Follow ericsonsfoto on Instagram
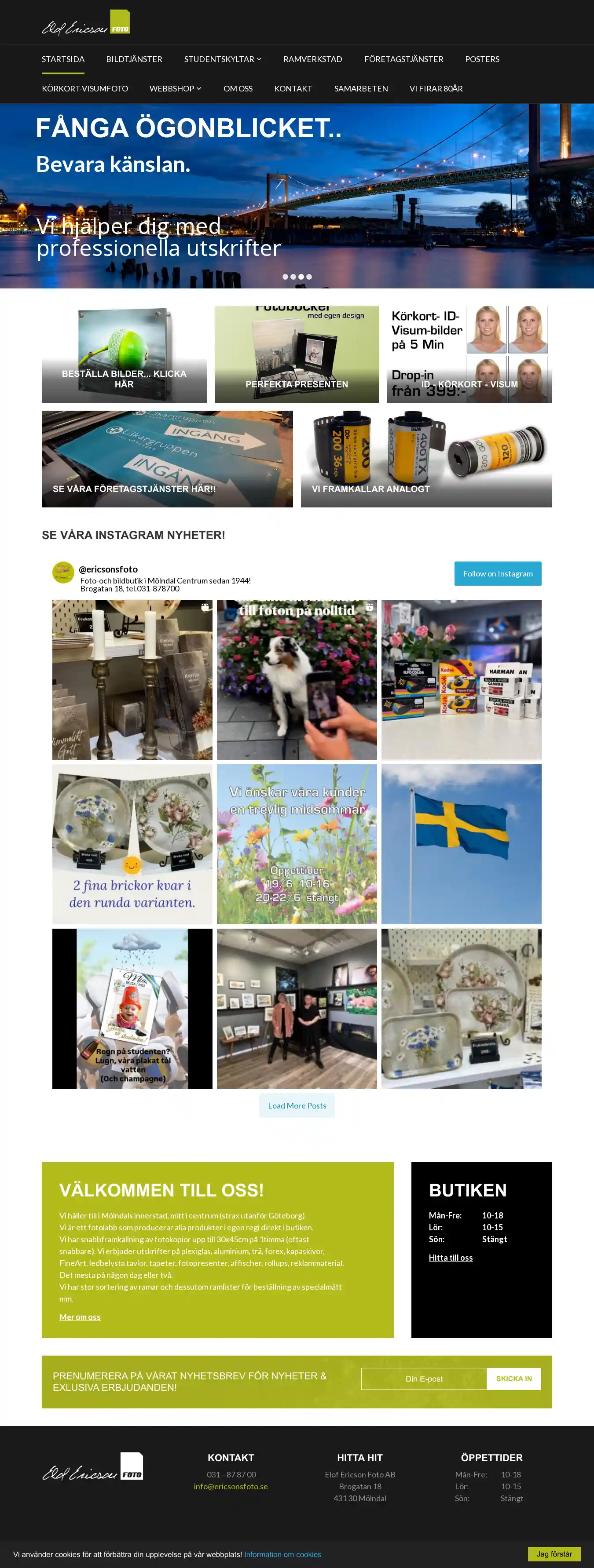 497,573
